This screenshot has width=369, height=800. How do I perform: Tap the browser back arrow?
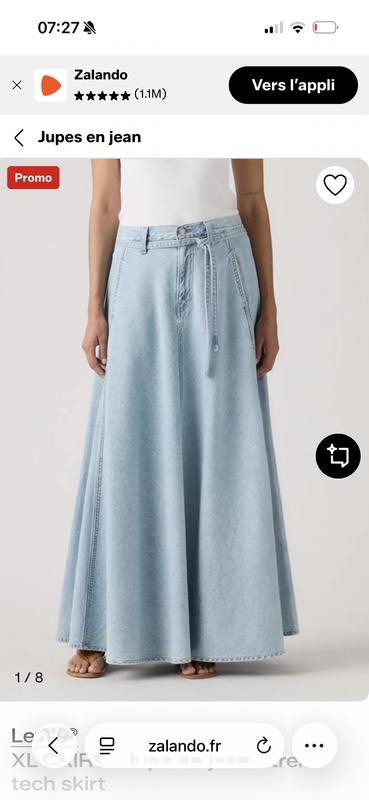click(x=54, y=745)
